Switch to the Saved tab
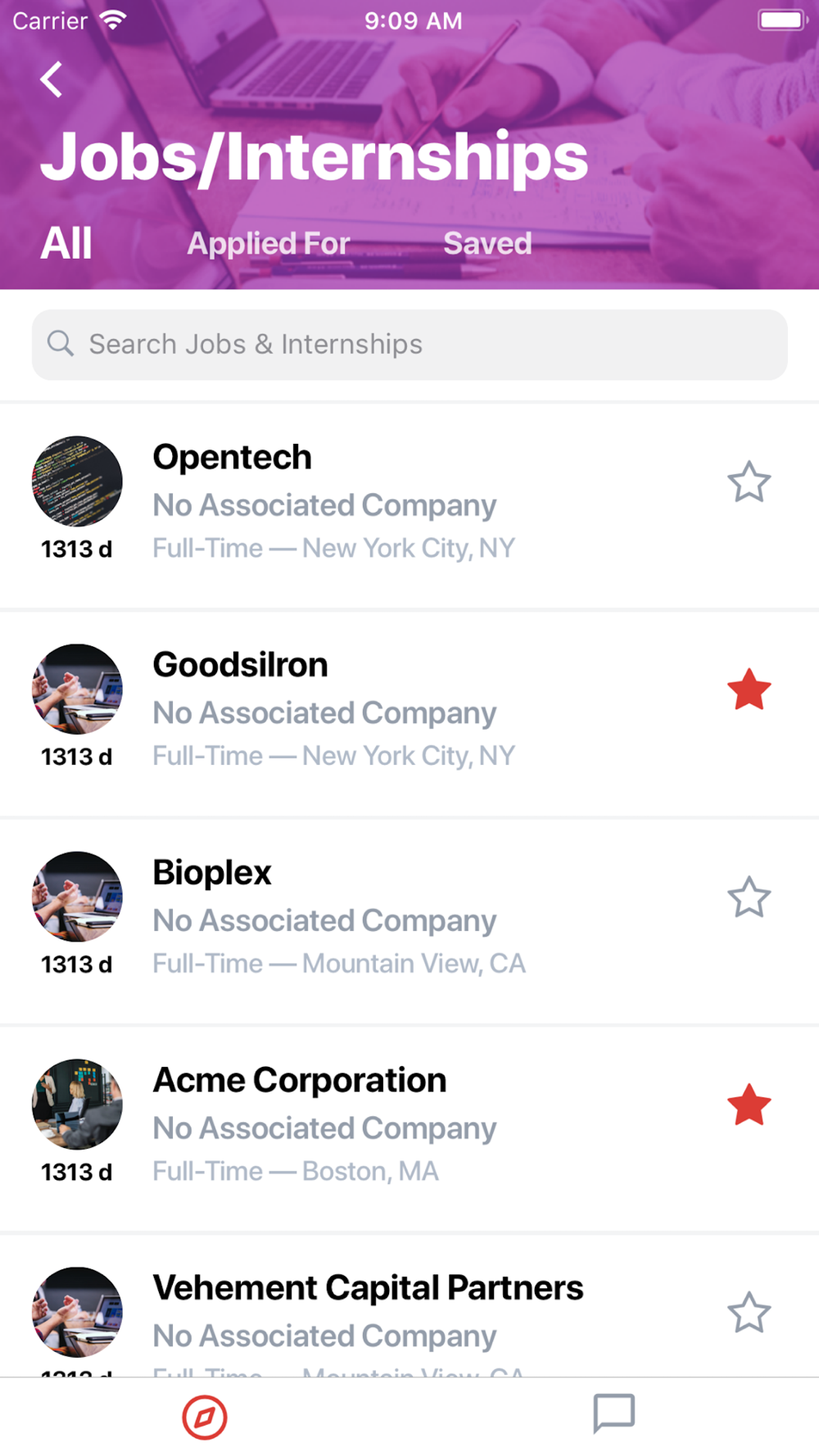This screenshot has height=1456, width=819. pyautogui.click(x=487, y=243)
